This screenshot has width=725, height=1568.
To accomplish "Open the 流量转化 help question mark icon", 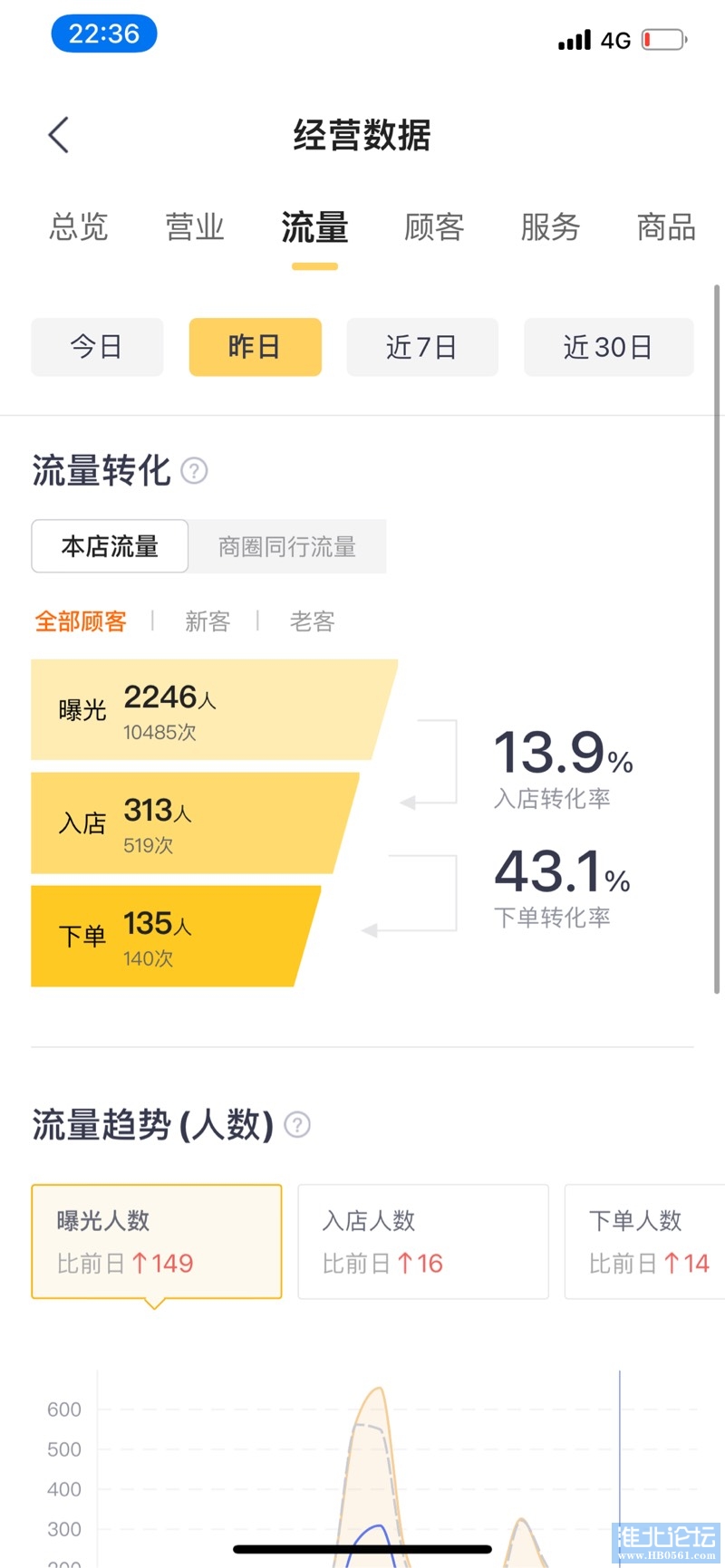I will pyautogui.click(x=193, y=471).
